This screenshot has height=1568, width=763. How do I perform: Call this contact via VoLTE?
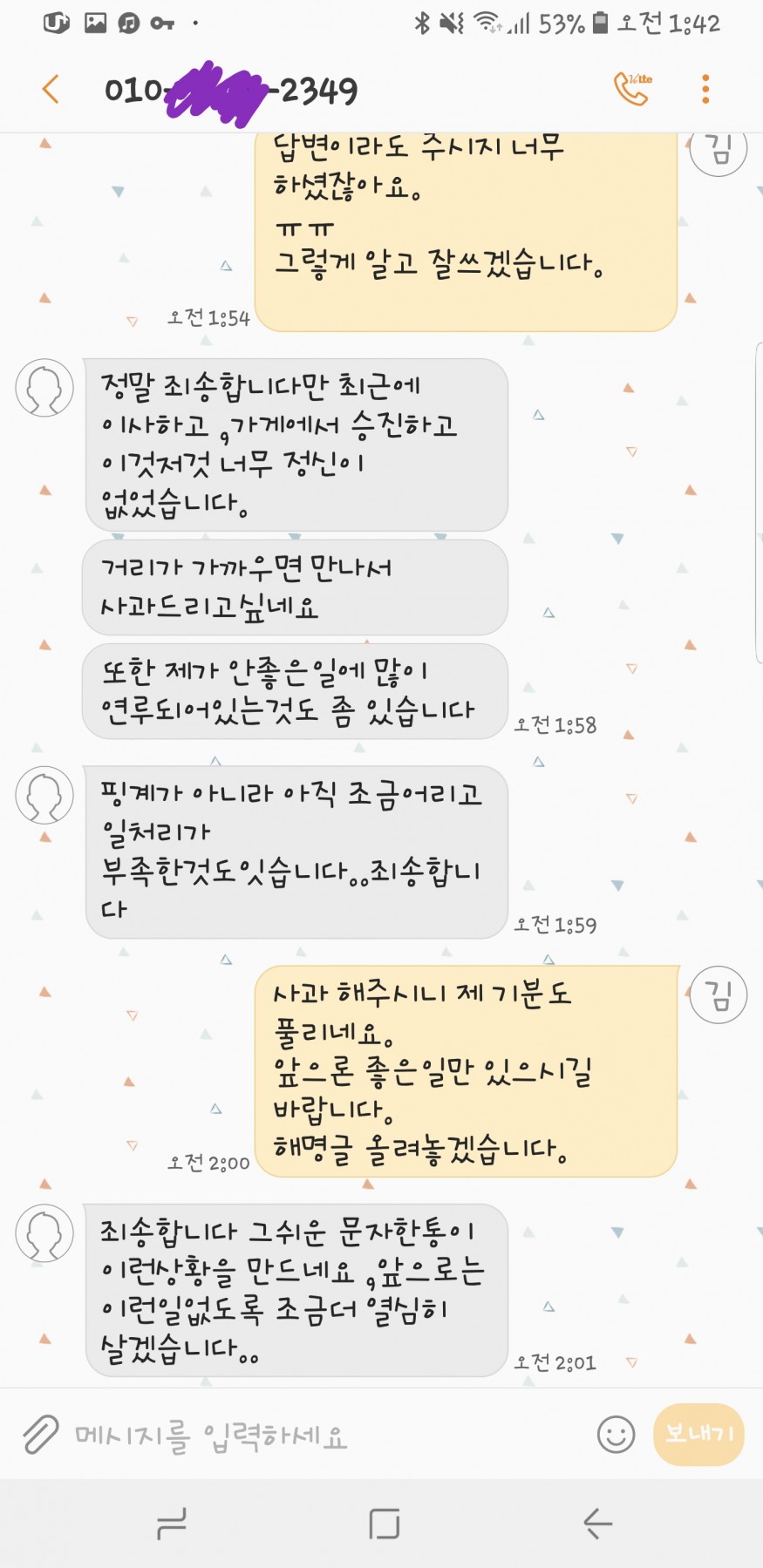coord(632,88)
